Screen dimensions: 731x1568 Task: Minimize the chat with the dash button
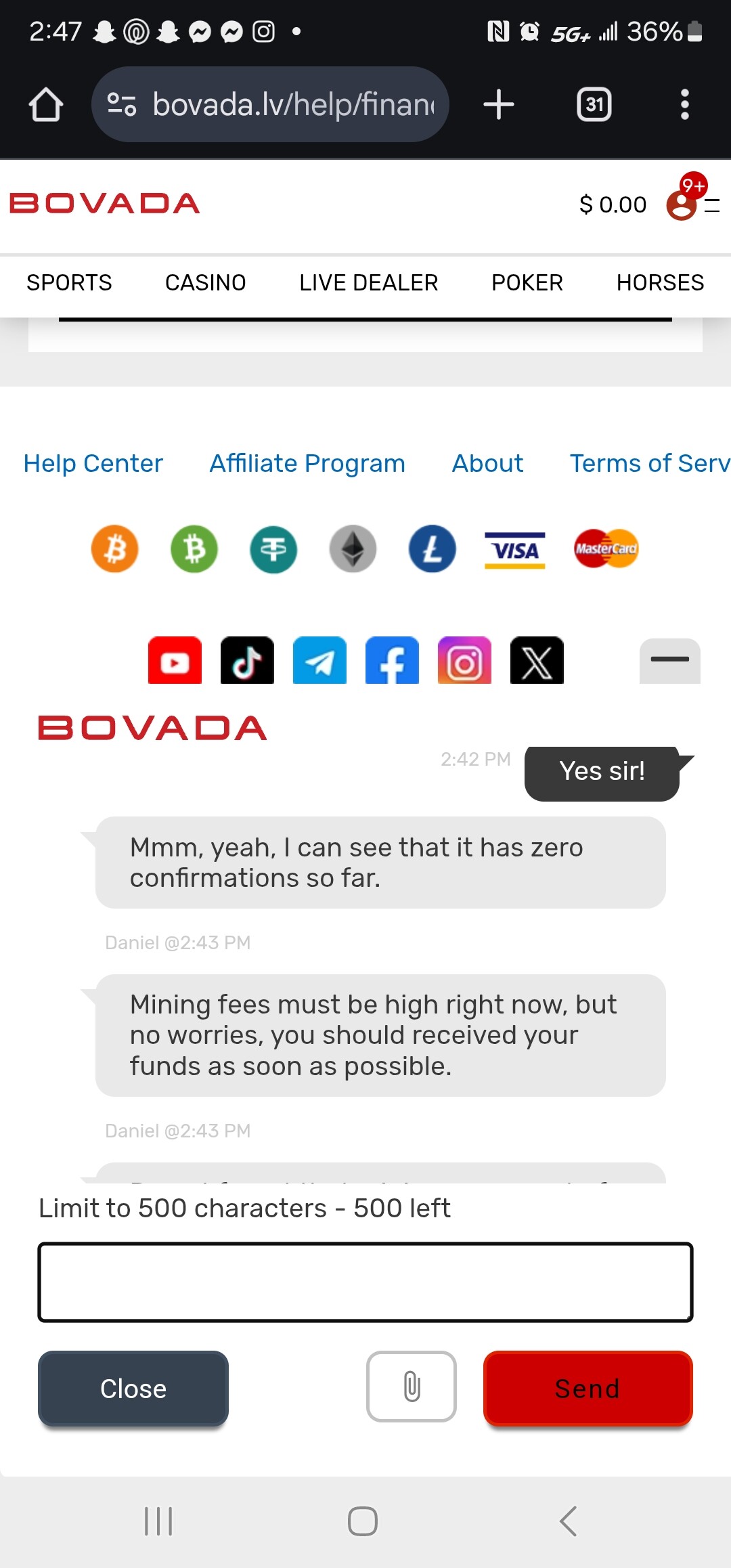click(669, 660)
